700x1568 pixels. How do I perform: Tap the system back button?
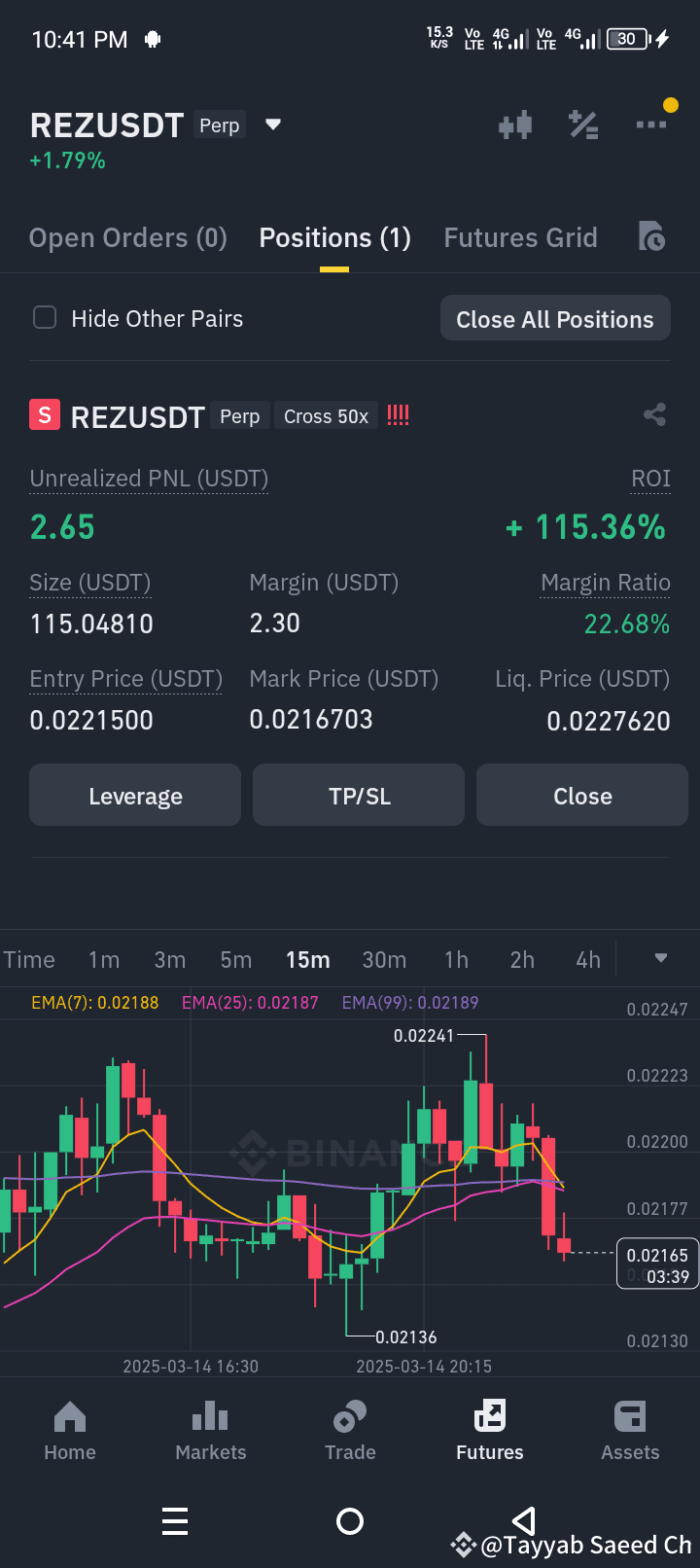click(524, 1520)
